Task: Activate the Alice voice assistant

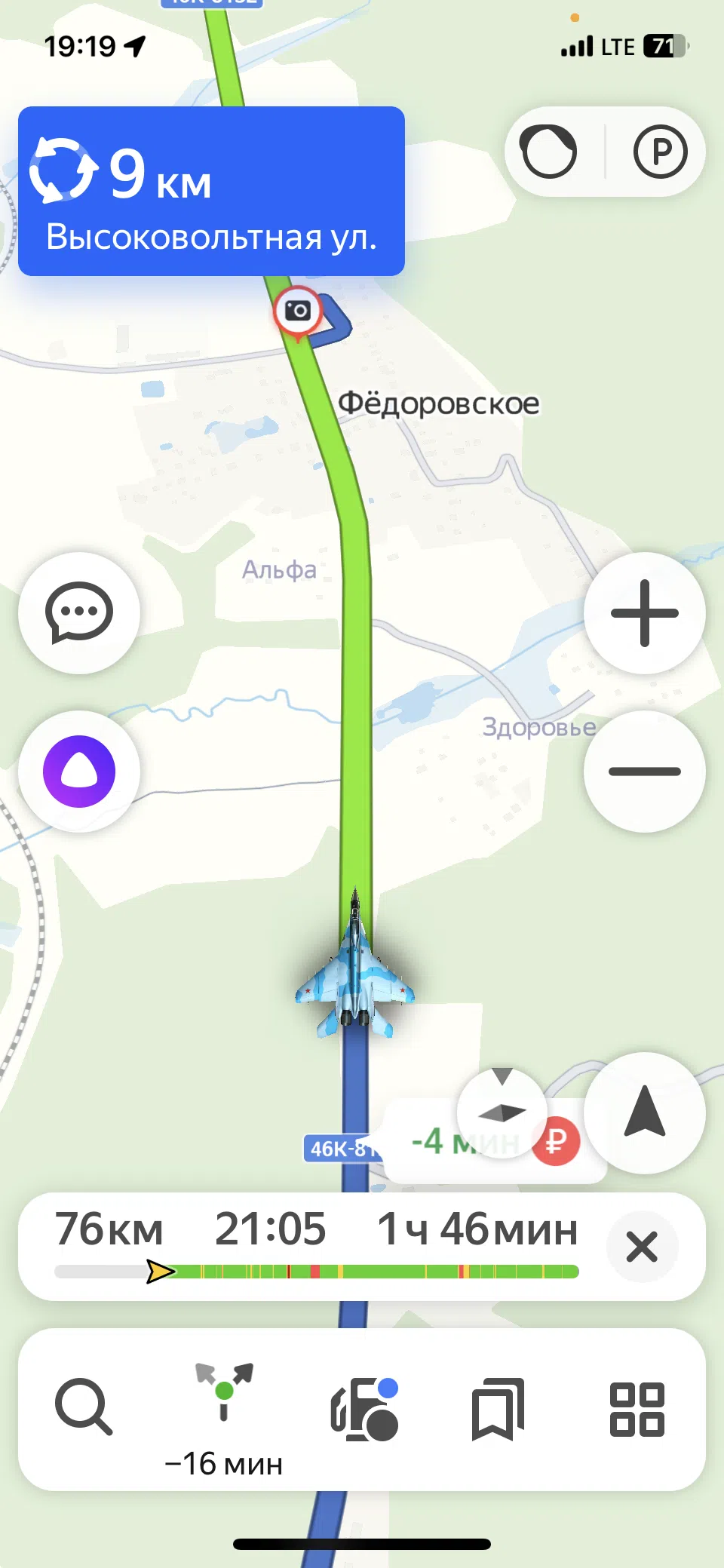Action: [79, 771]
